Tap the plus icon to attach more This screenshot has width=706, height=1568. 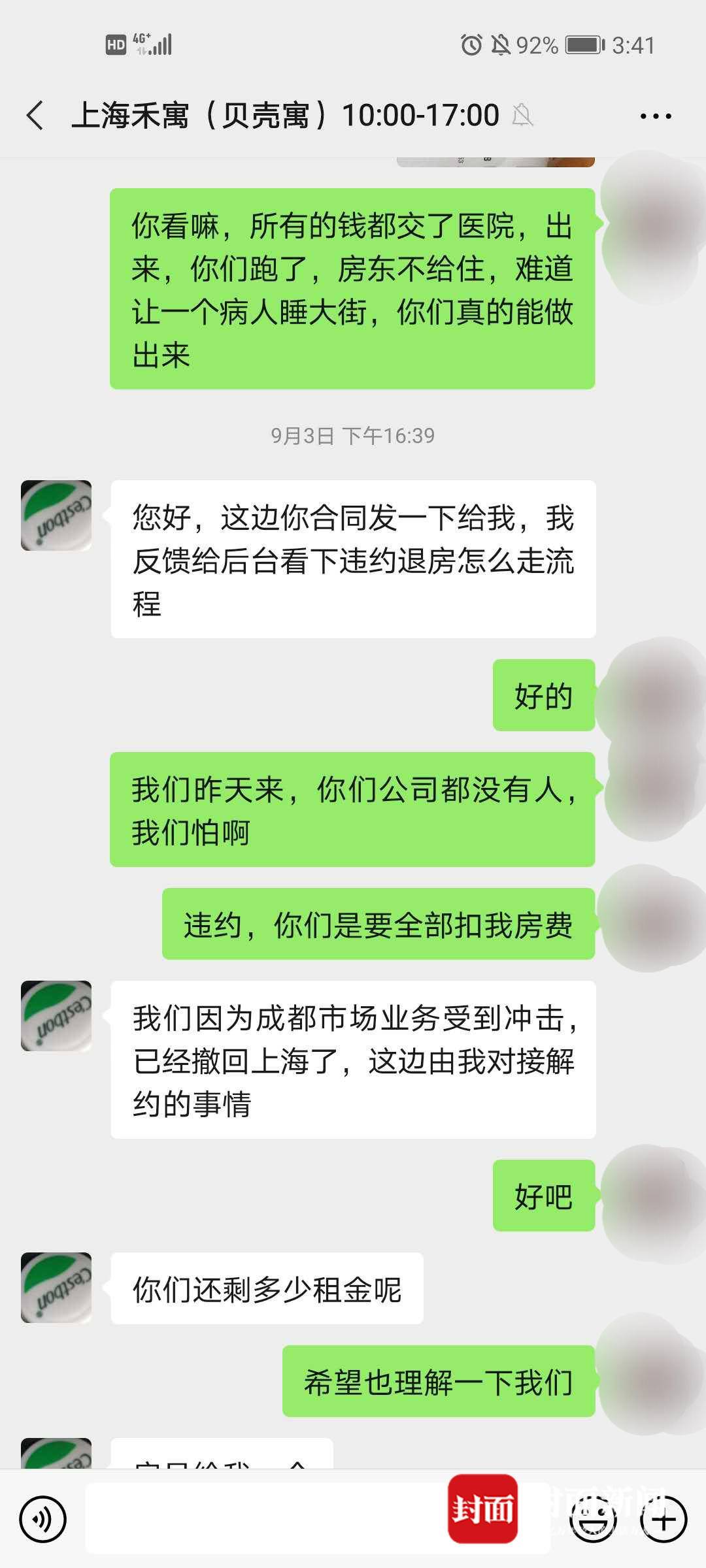(x=665, y=1520)
